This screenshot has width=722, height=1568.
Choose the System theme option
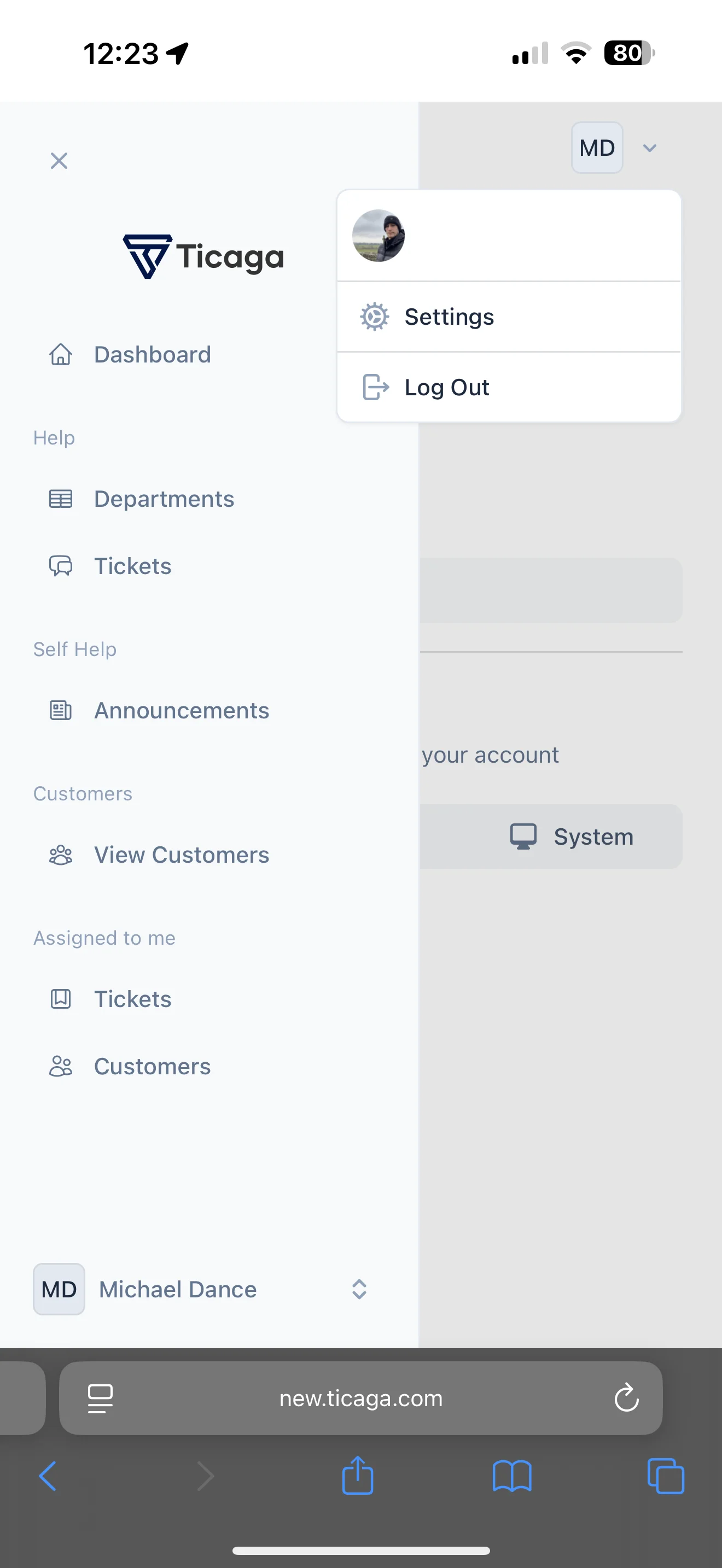coord(571,836)
